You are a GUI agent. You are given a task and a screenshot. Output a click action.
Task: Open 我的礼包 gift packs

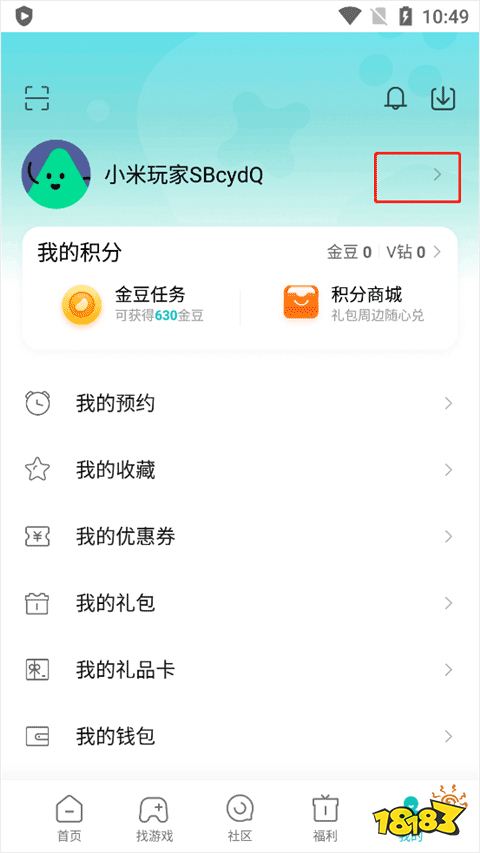point(239,603)
